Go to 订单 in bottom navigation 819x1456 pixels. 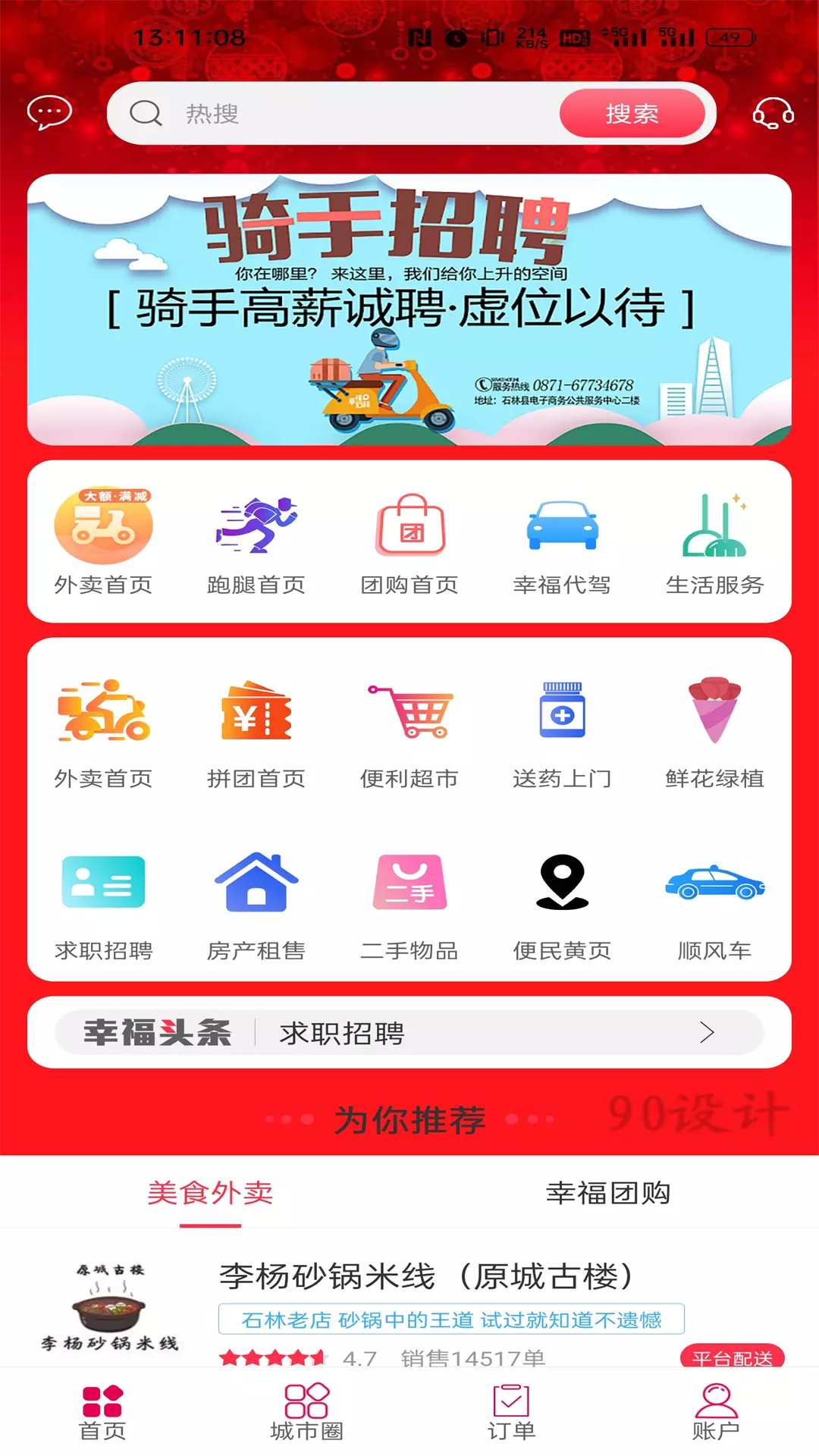coord(511,1412)
